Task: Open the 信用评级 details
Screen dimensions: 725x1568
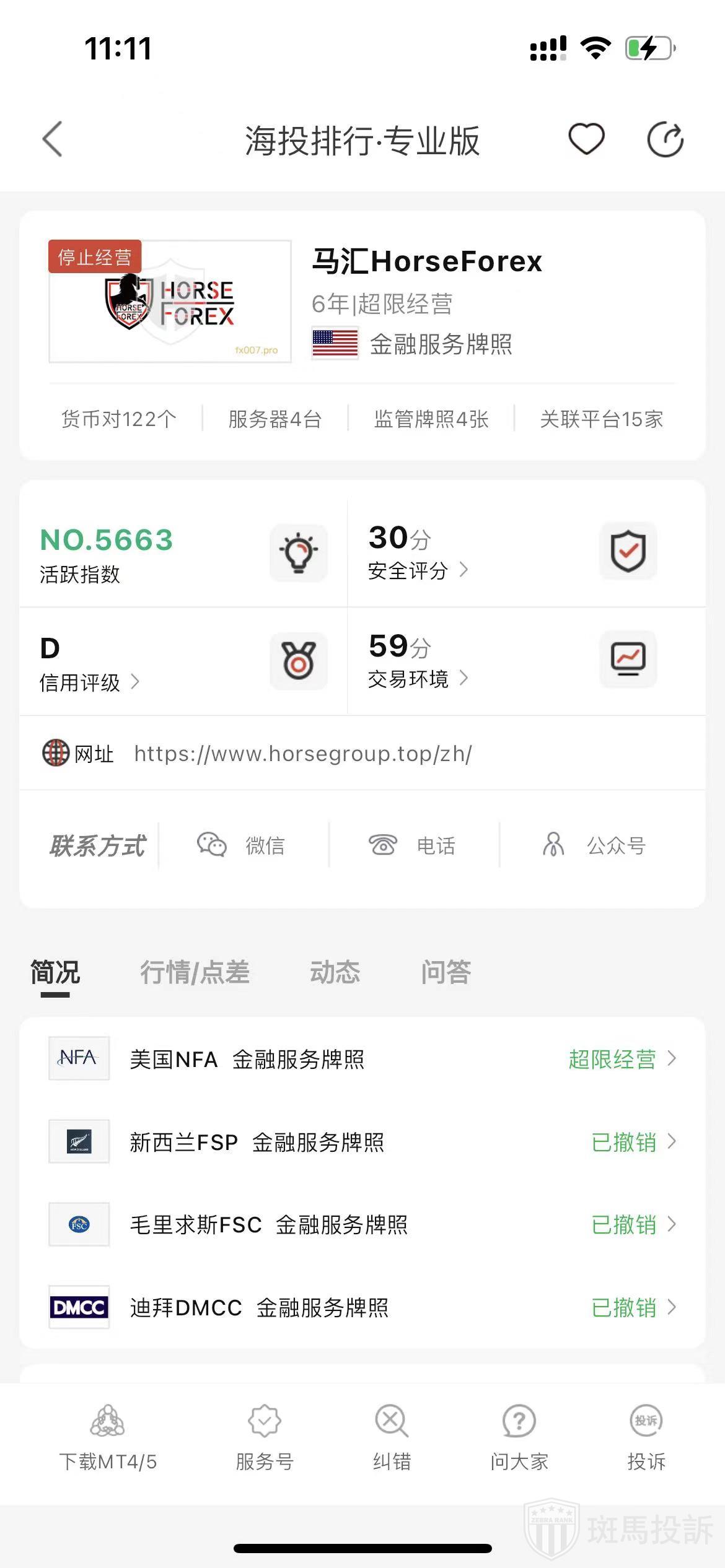Action: pyautogui.click(x=89, y=682)
